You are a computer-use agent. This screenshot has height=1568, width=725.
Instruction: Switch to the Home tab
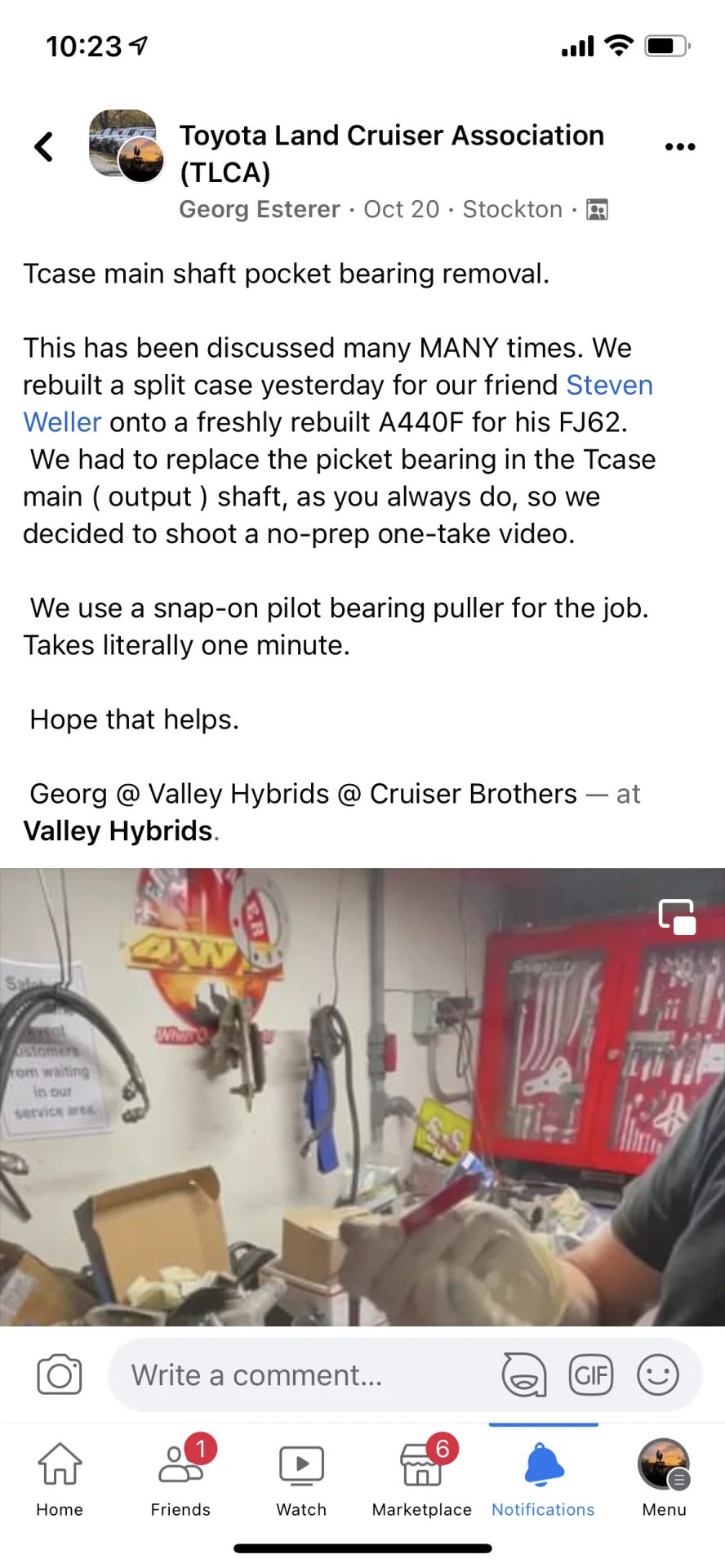tap(60, 1477)
